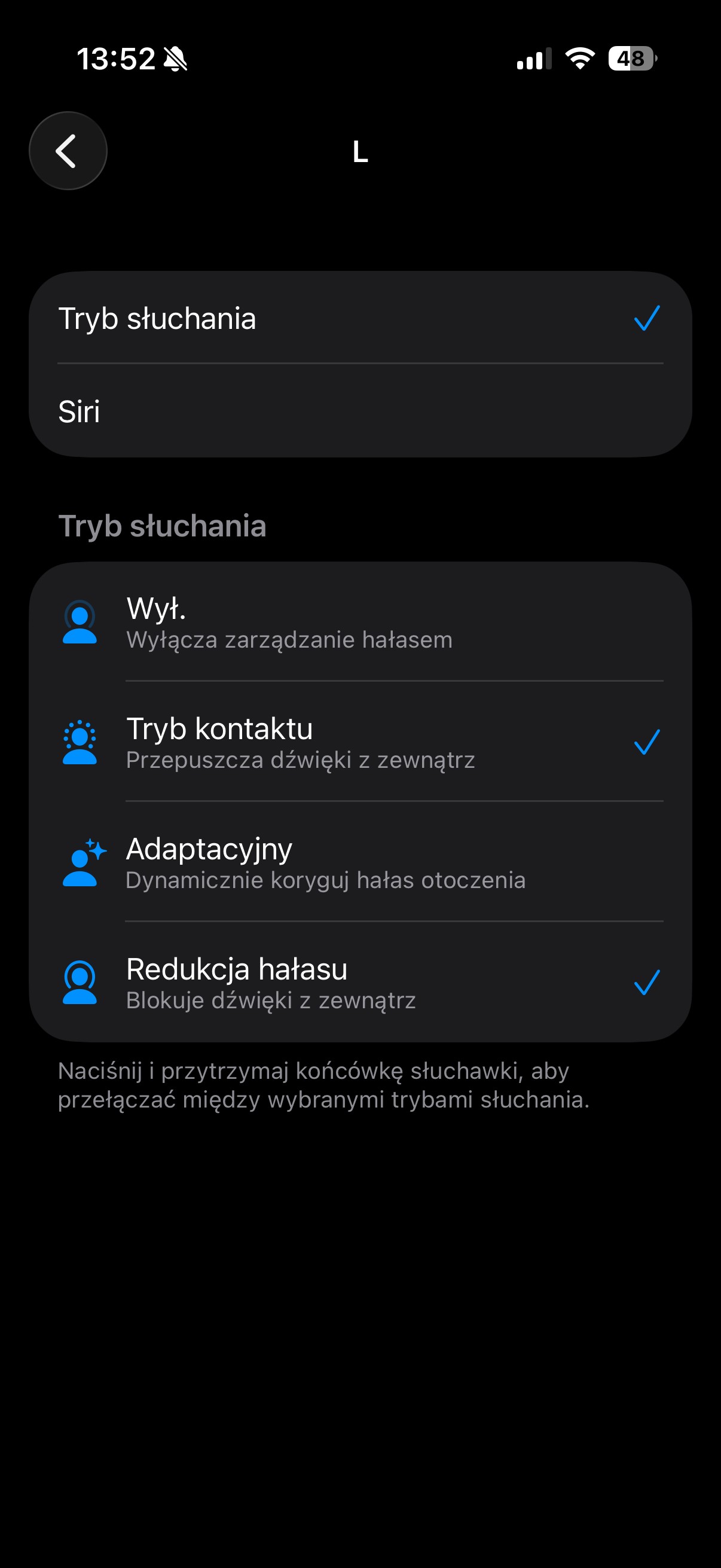The width and height of the screenshot is (721, 1568).
Task: Enable the Adaptacyjny listening mode
Action: [x=359, y=862]
